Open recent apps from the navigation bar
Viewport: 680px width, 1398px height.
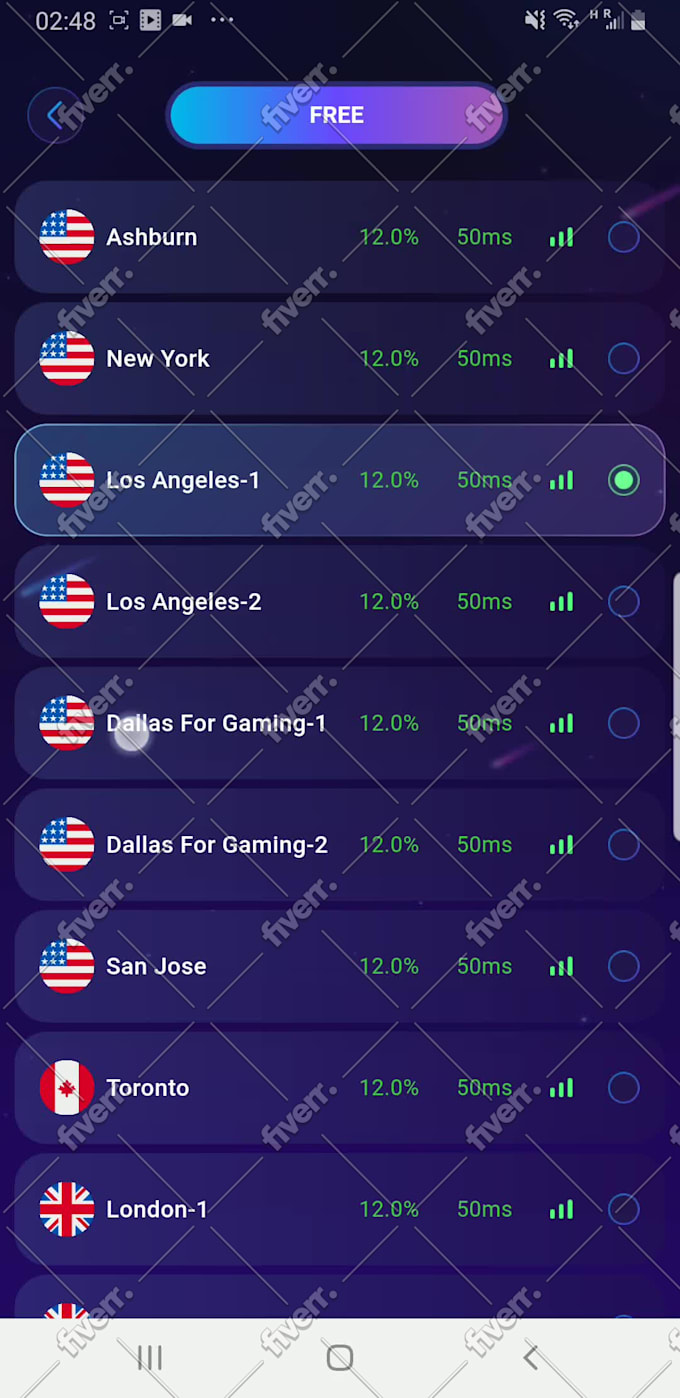[x=150, y=1357]
